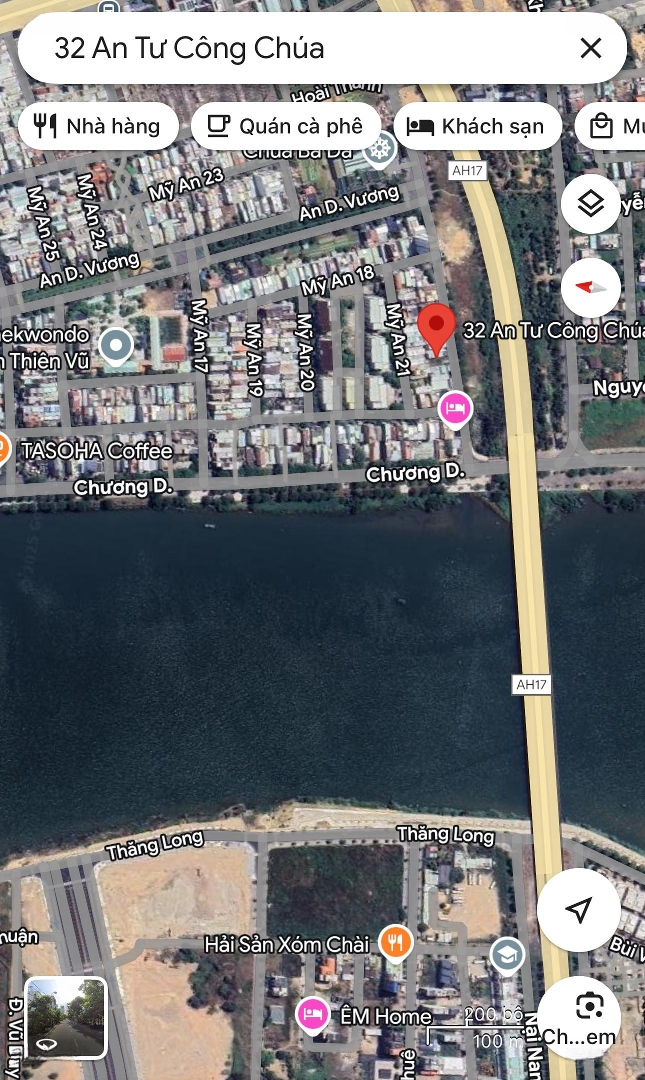
Task: Select the Quán cà phê chip
Action: click(x=285, y=126)
